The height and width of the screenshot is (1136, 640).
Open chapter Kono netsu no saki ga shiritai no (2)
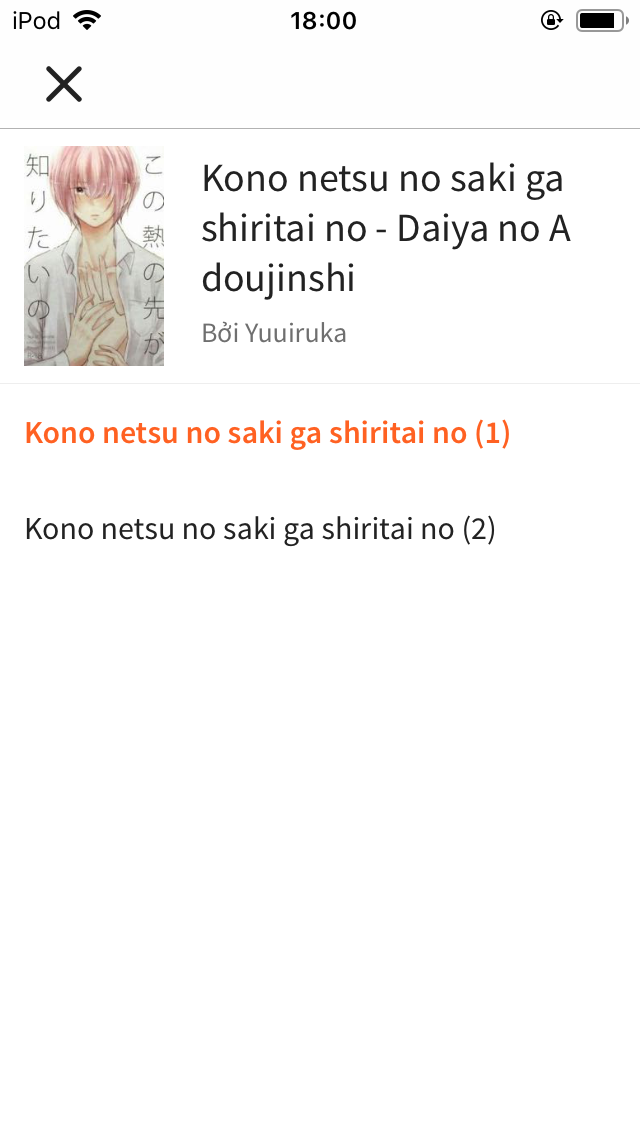260,529
